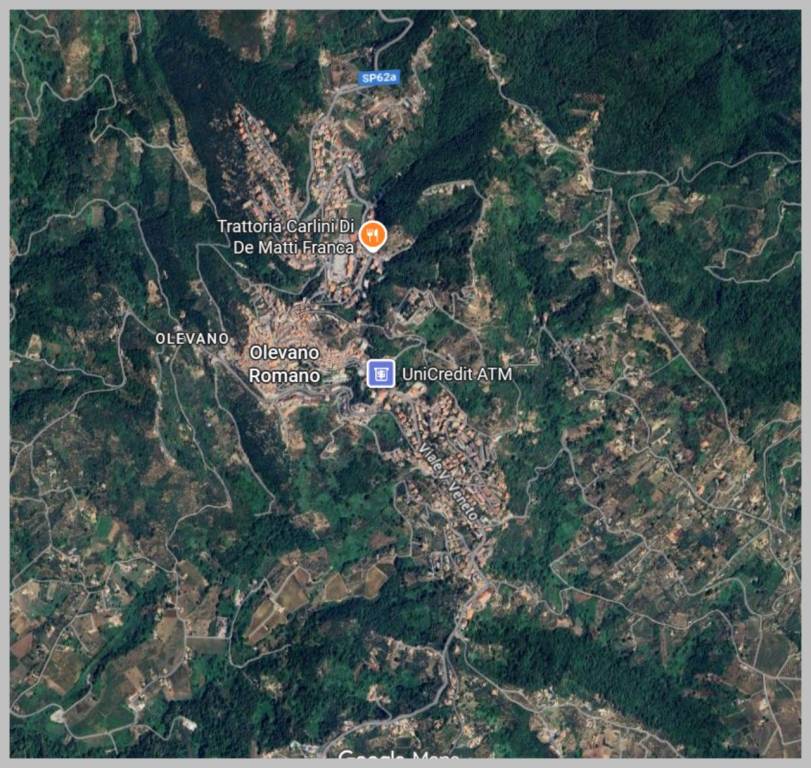Select the UniCredit ATM map pin
Image resolution: width=811 pixels, height=768 pixels.
coord(380,374)
